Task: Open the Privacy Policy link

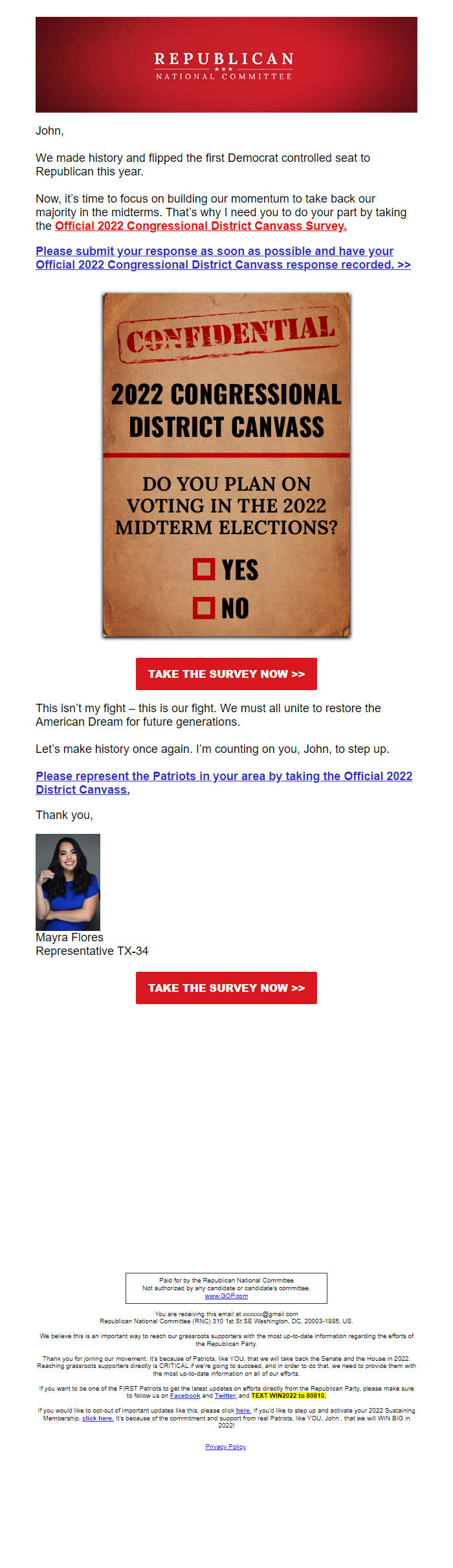Action: coord(226,1447)
